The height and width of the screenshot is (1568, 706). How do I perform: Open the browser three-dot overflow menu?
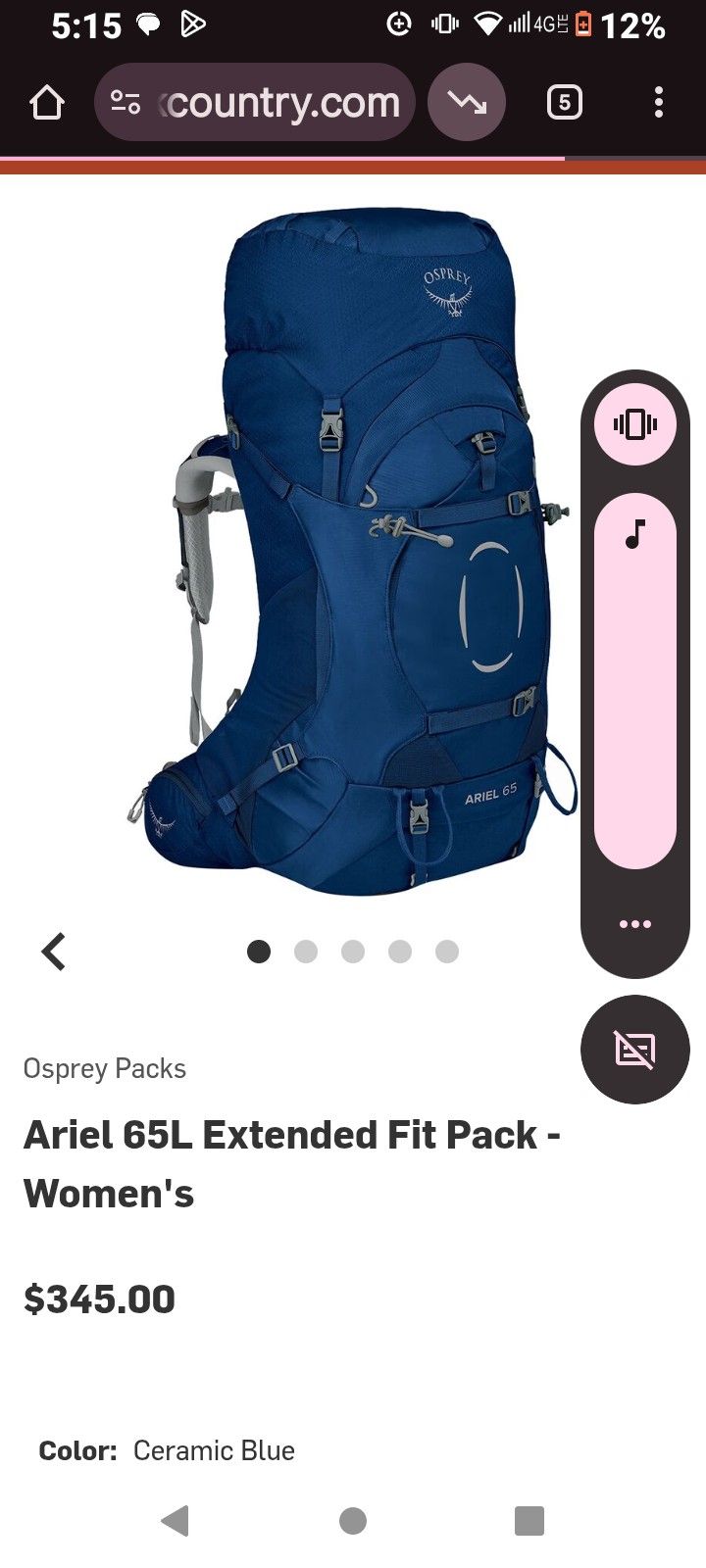coord(658,102)
